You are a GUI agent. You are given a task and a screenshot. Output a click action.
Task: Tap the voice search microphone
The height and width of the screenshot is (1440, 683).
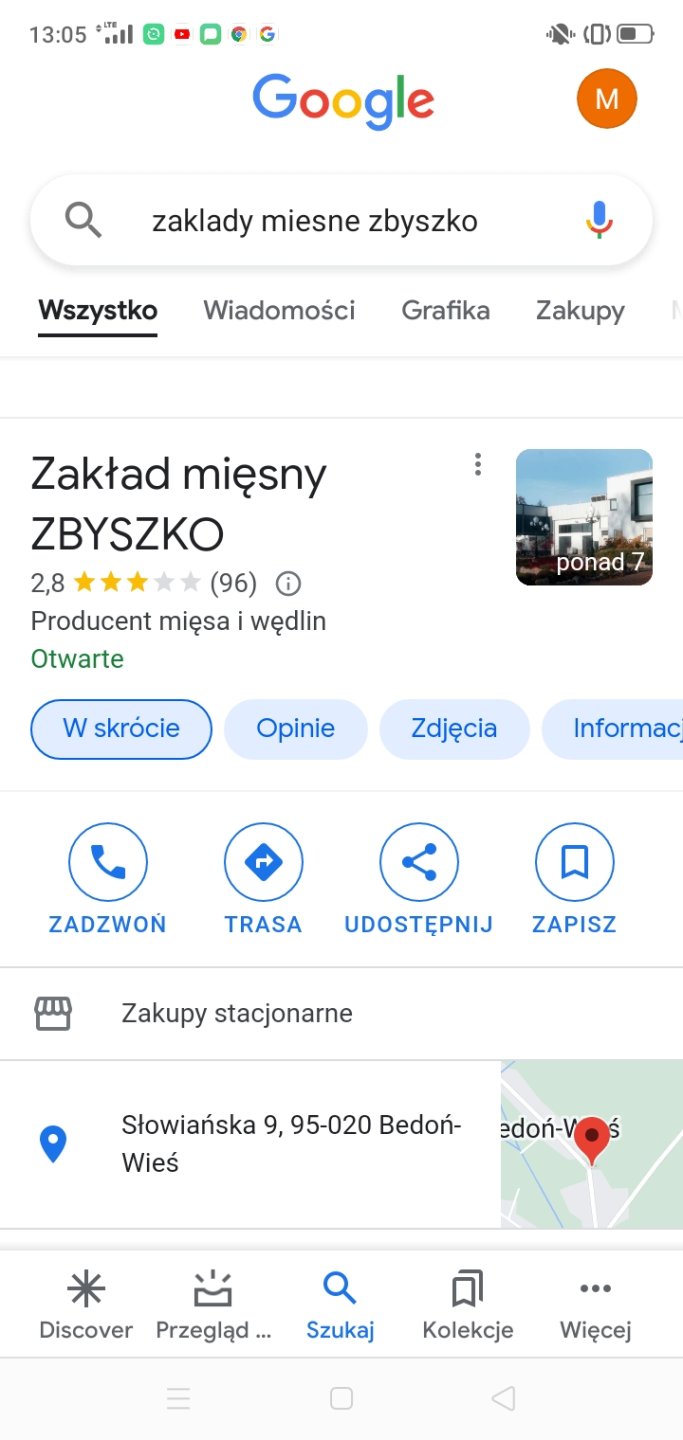598,220
